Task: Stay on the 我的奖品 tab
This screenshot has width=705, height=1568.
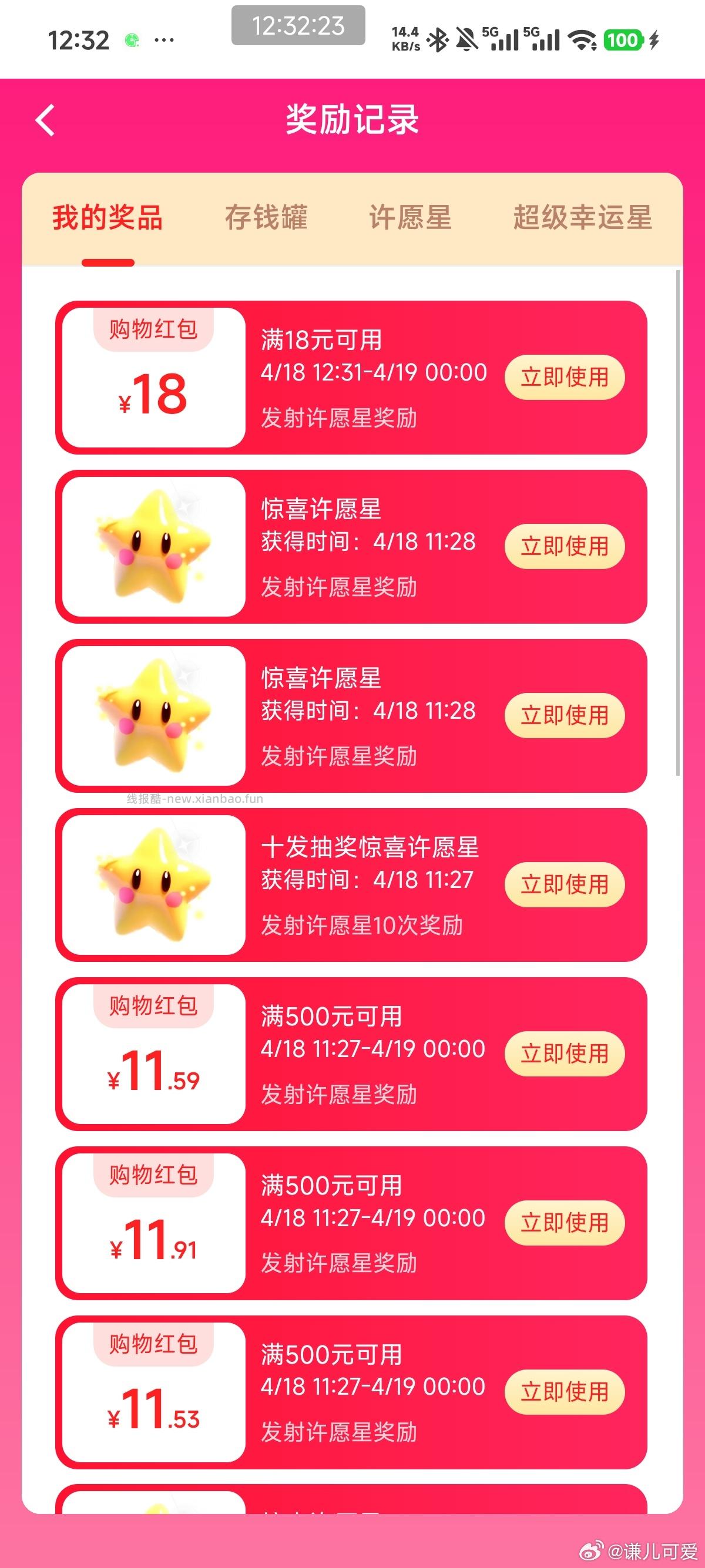Action: point(107,219)
